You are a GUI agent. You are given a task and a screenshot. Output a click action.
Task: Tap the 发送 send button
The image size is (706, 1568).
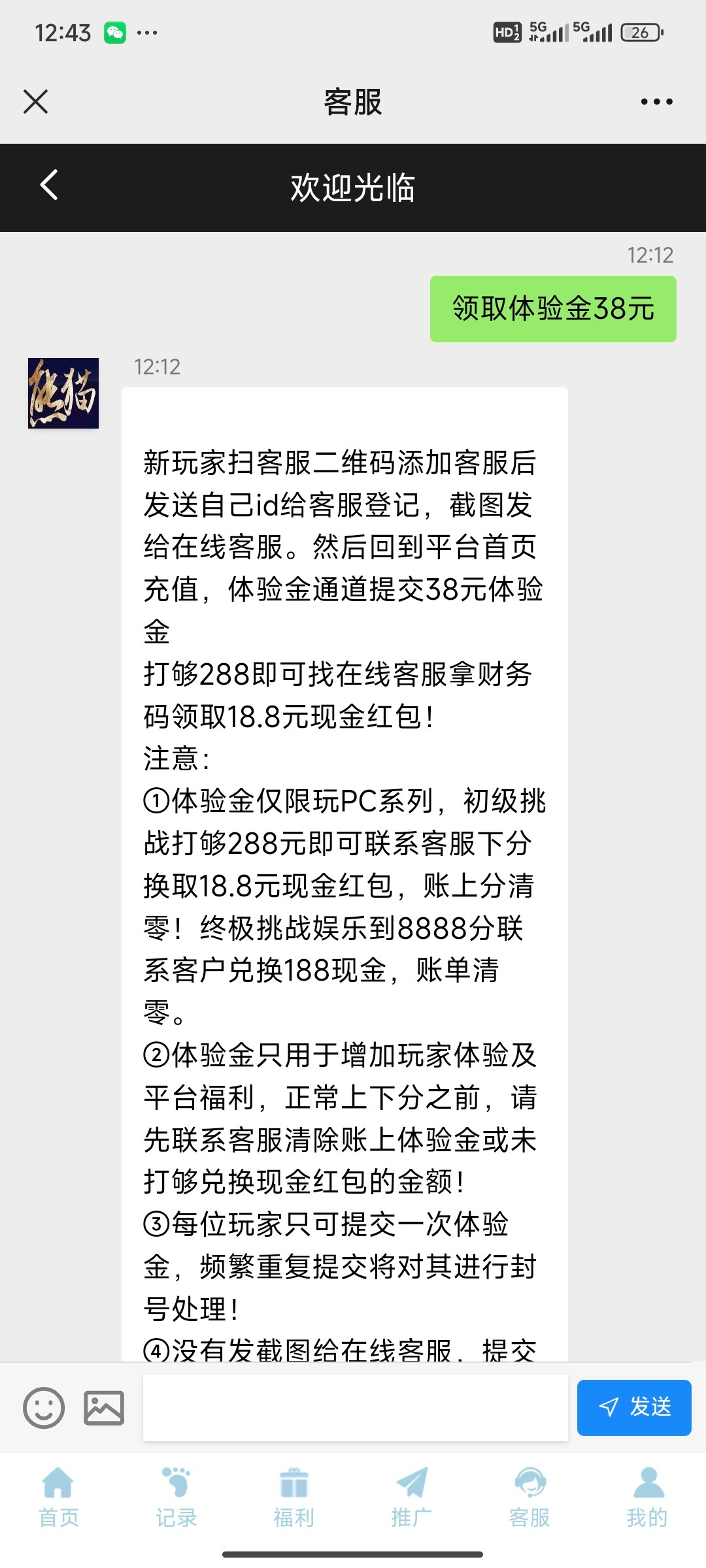click(x=633, y=1407)
